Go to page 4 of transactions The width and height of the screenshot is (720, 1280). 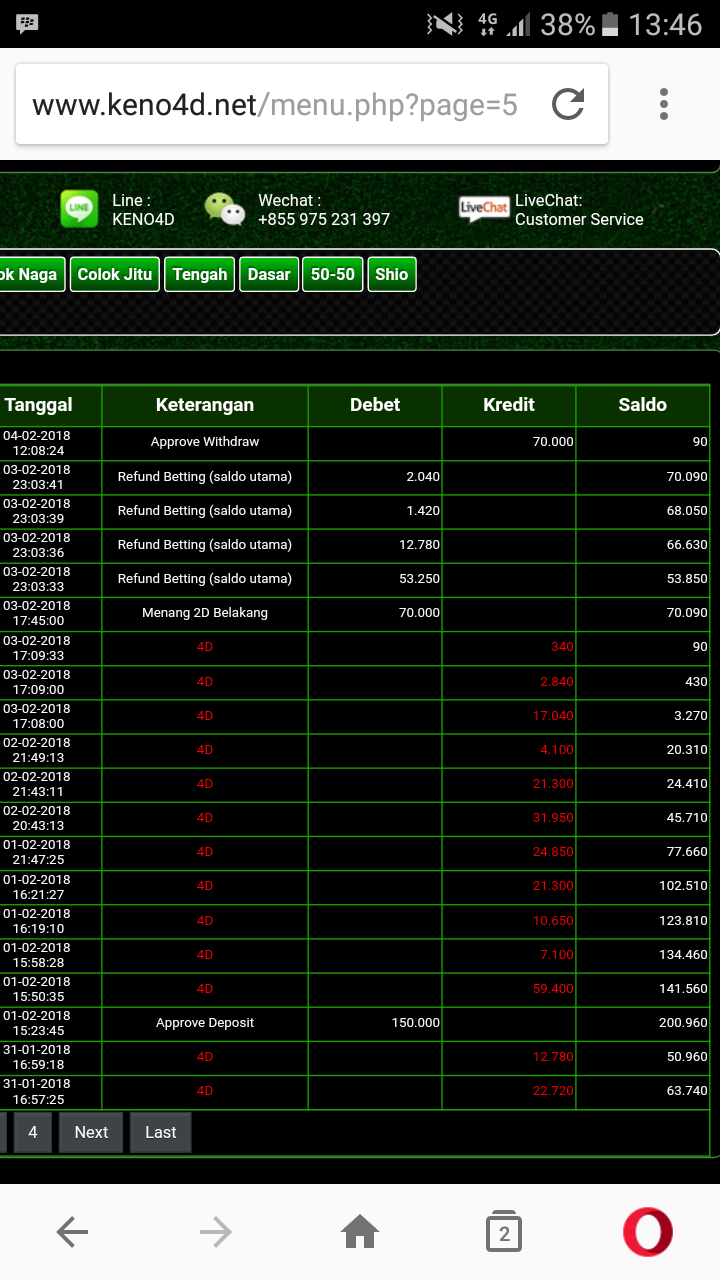pos(33,1132)
